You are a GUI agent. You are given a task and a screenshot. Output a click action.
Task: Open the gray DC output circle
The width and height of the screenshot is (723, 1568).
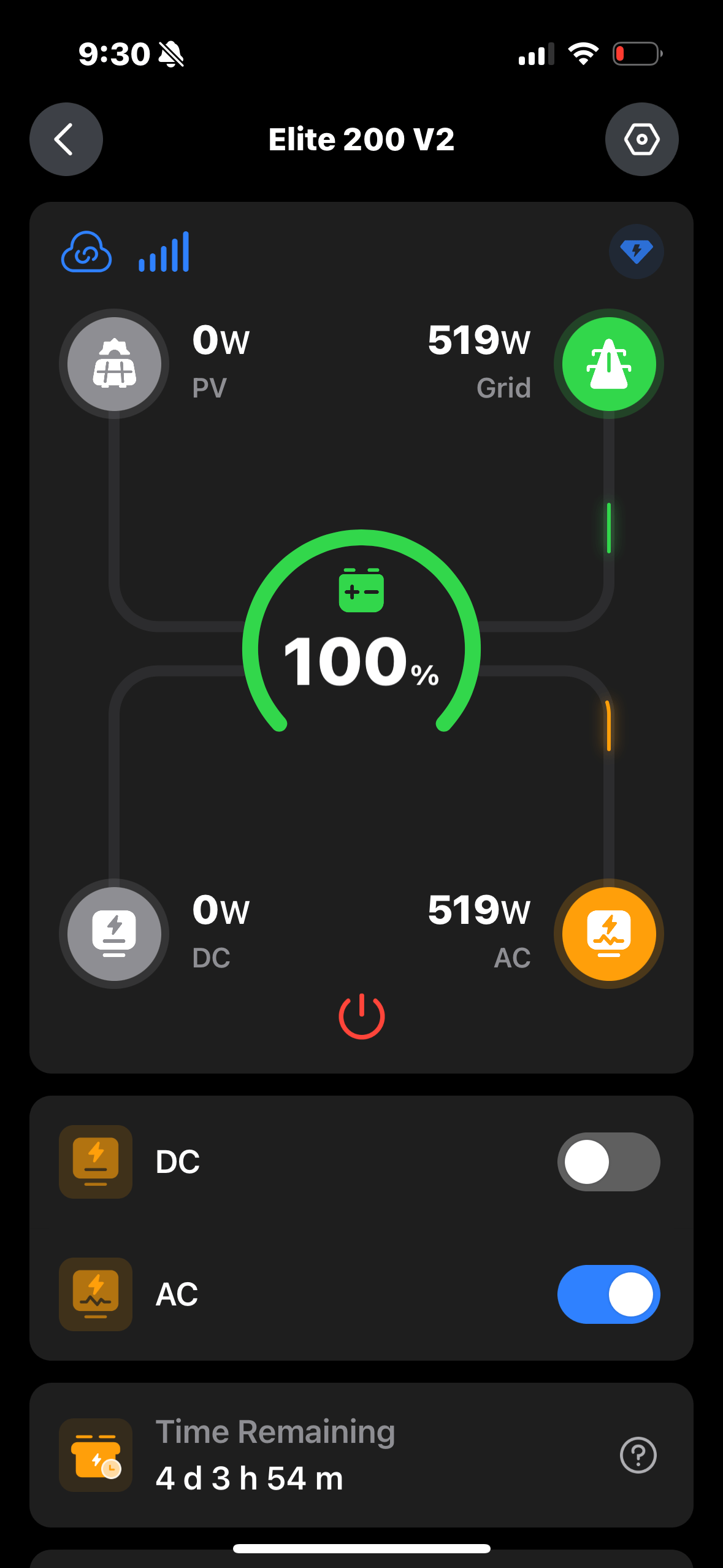[x=114, y=934]
